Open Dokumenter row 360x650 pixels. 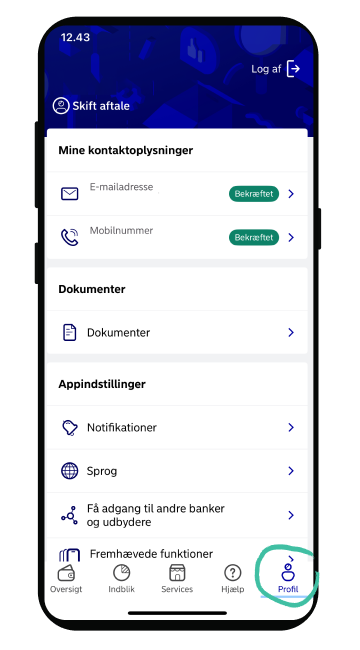pos(177,332)
